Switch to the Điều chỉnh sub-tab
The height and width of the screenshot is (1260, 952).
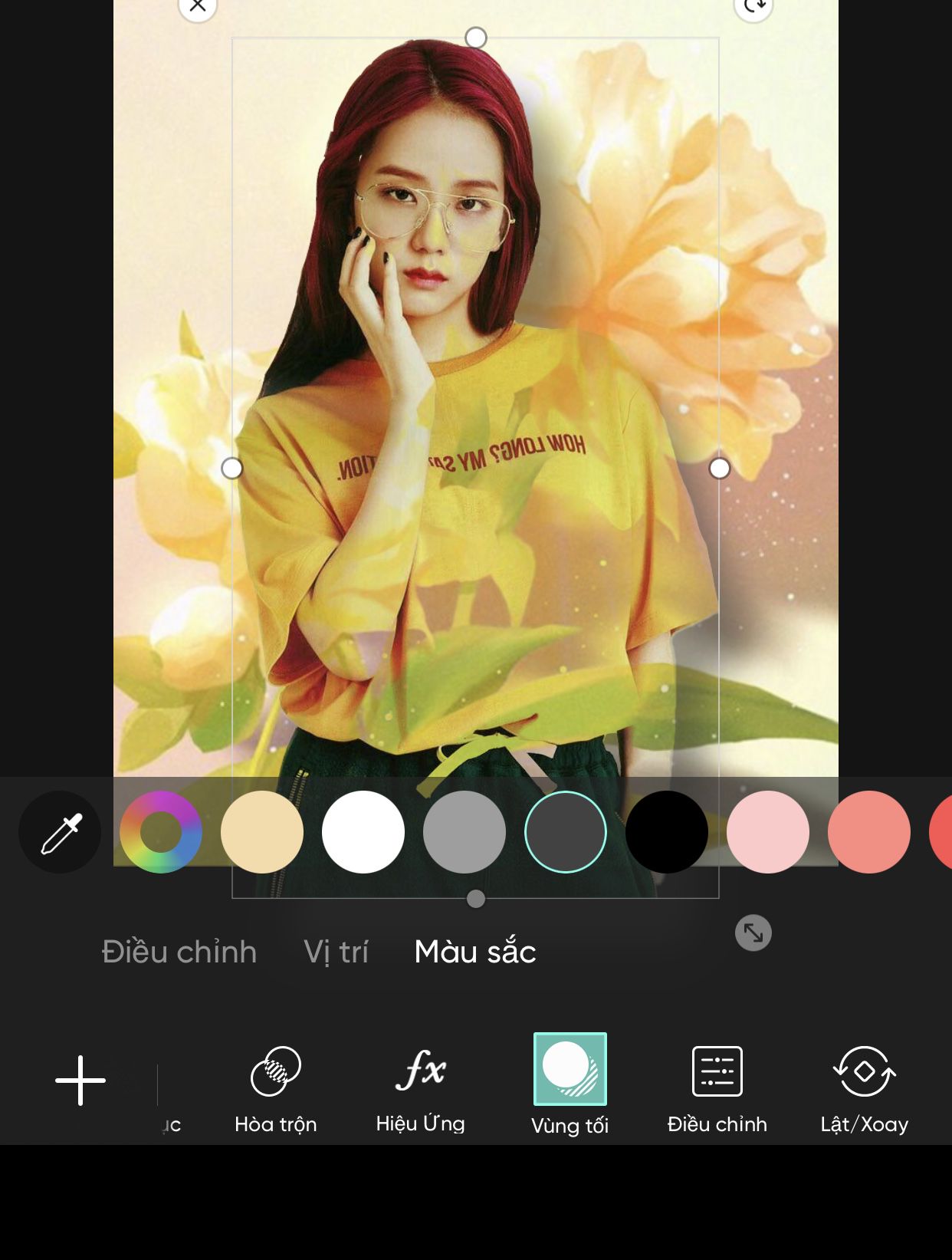coord(179,952)
